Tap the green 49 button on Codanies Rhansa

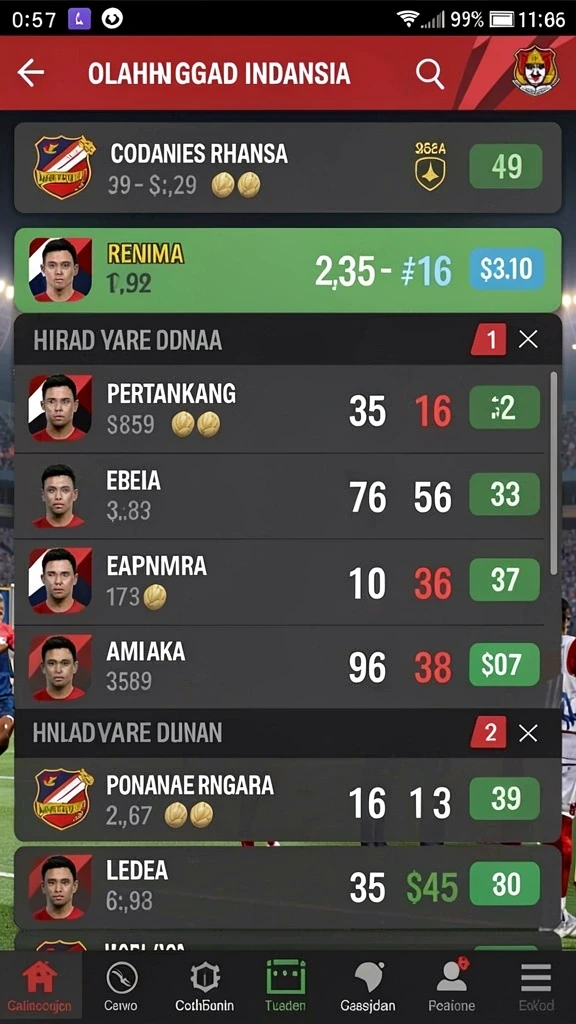[505, 167]
